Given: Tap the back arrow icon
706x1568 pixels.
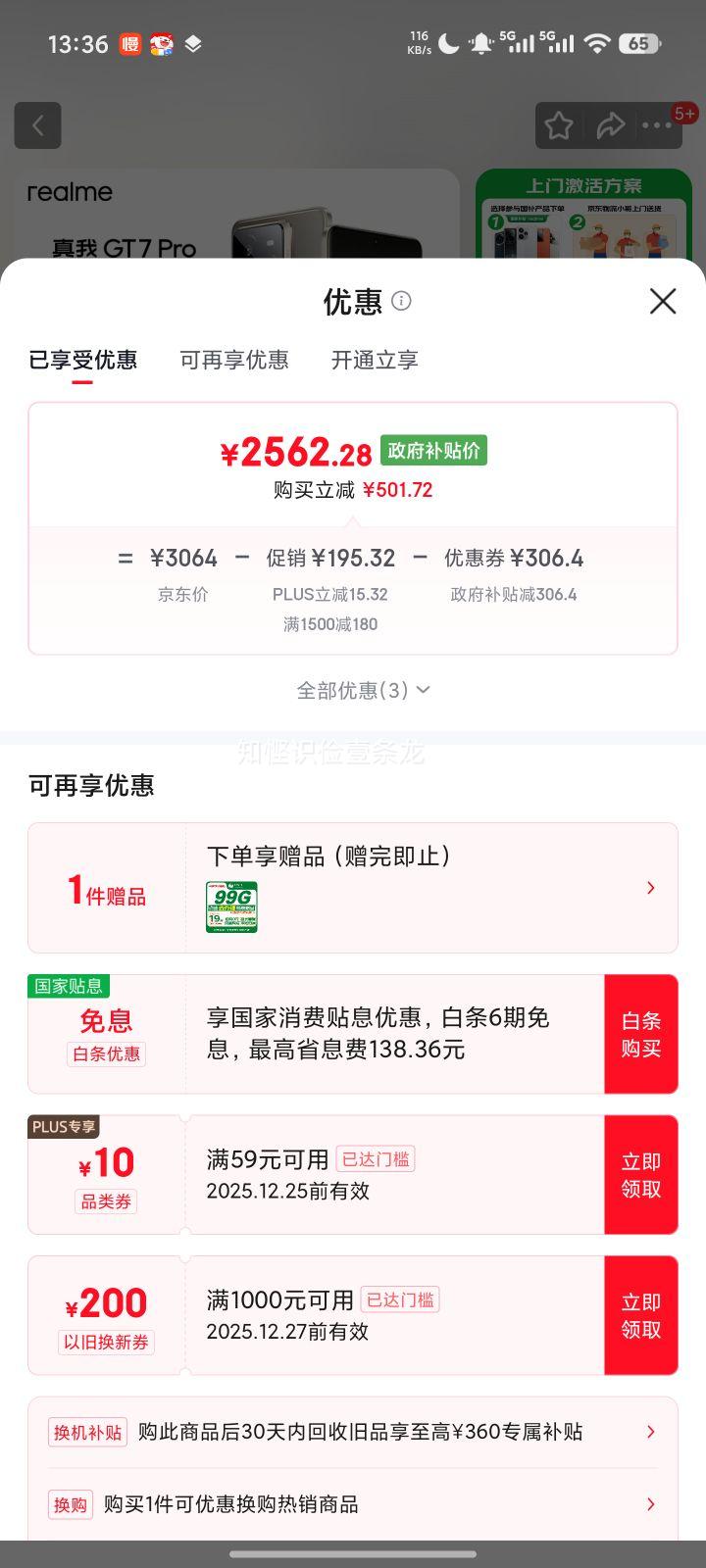Looking at the screenshot, I should pos(37,125).
